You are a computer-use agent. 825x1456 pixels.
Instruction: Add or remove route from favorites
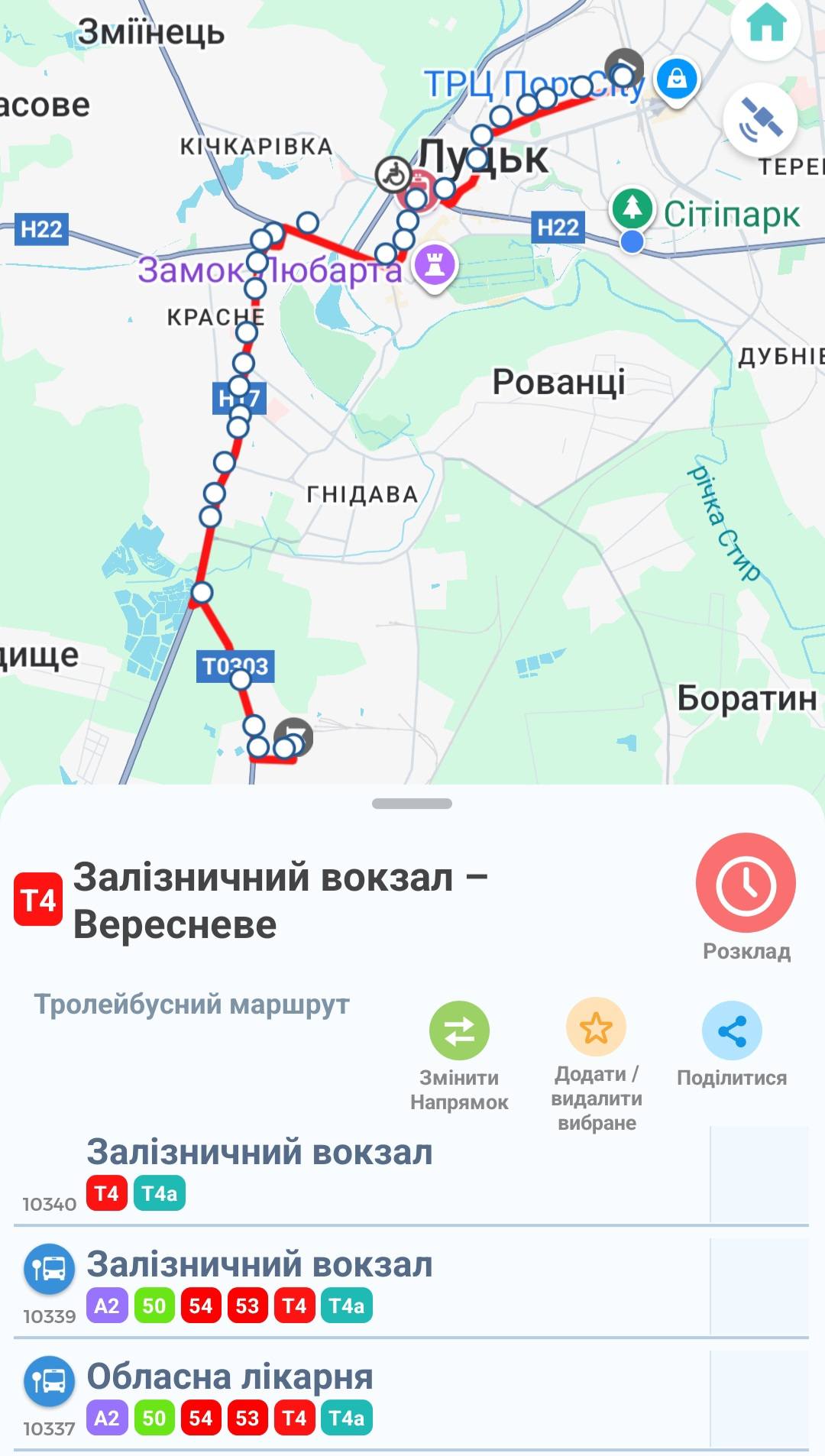[x=596, y=1028]
